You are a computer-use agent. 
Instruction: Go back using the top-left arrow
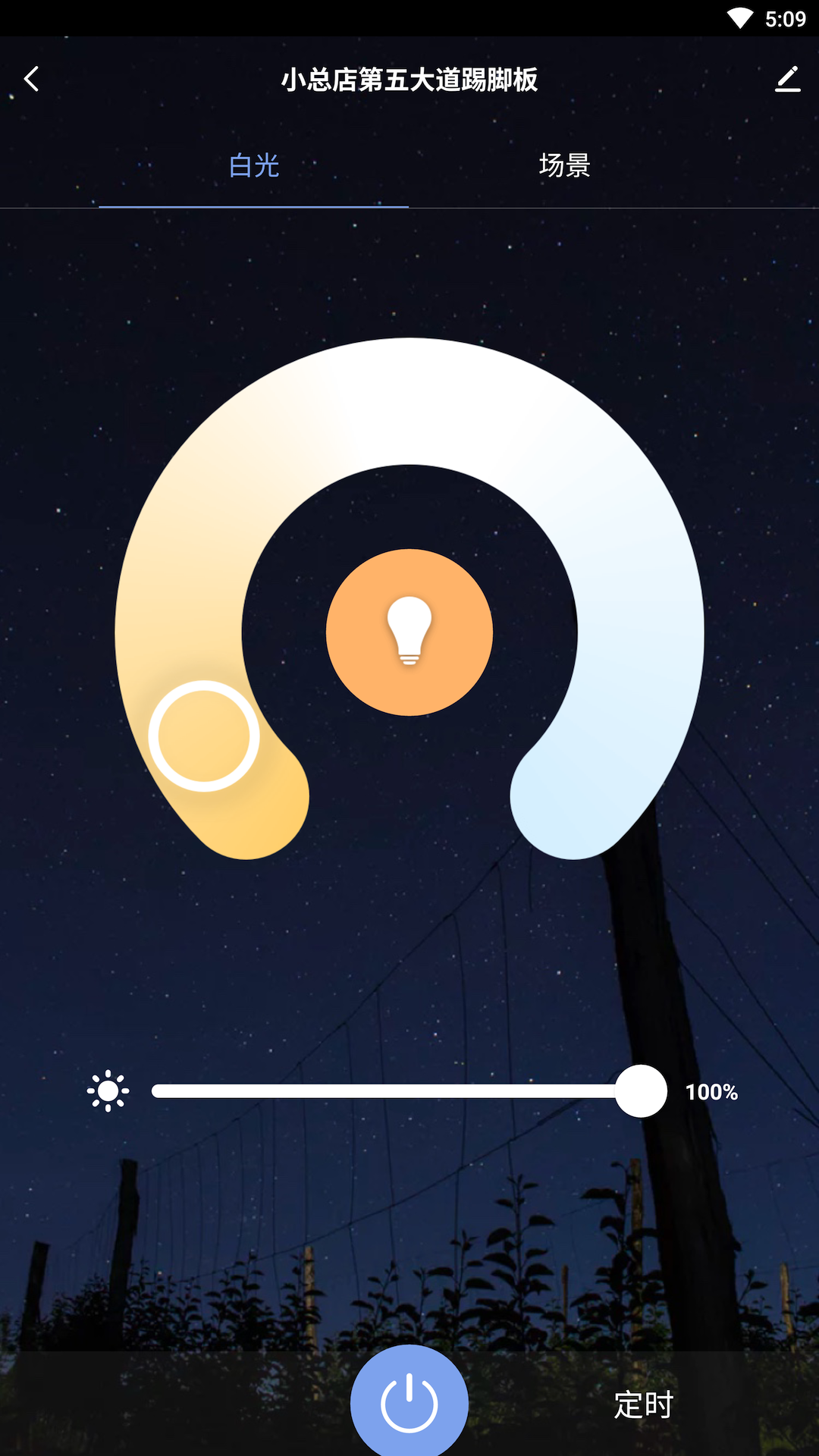tap(32, 79)
